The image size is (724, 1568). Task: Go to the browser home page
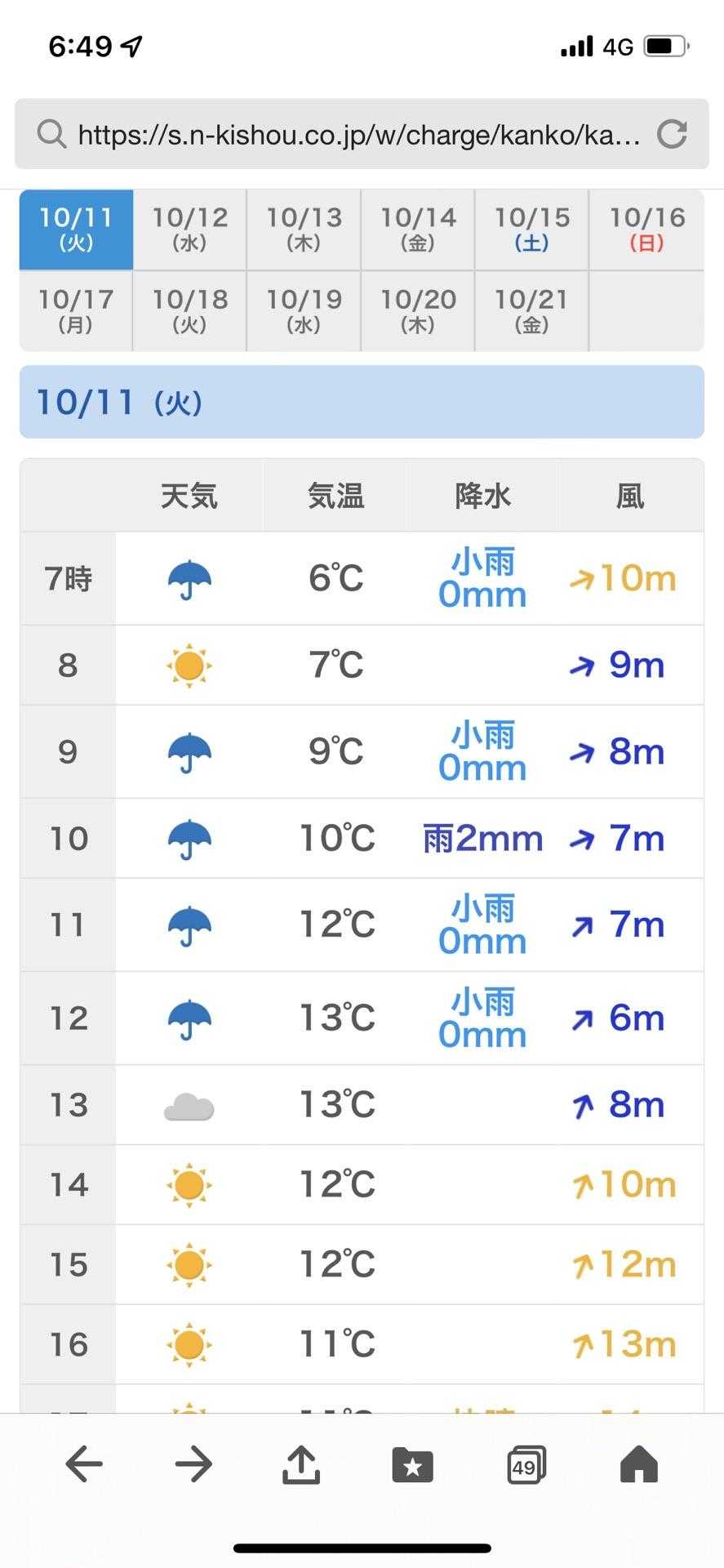(638, 1463)
